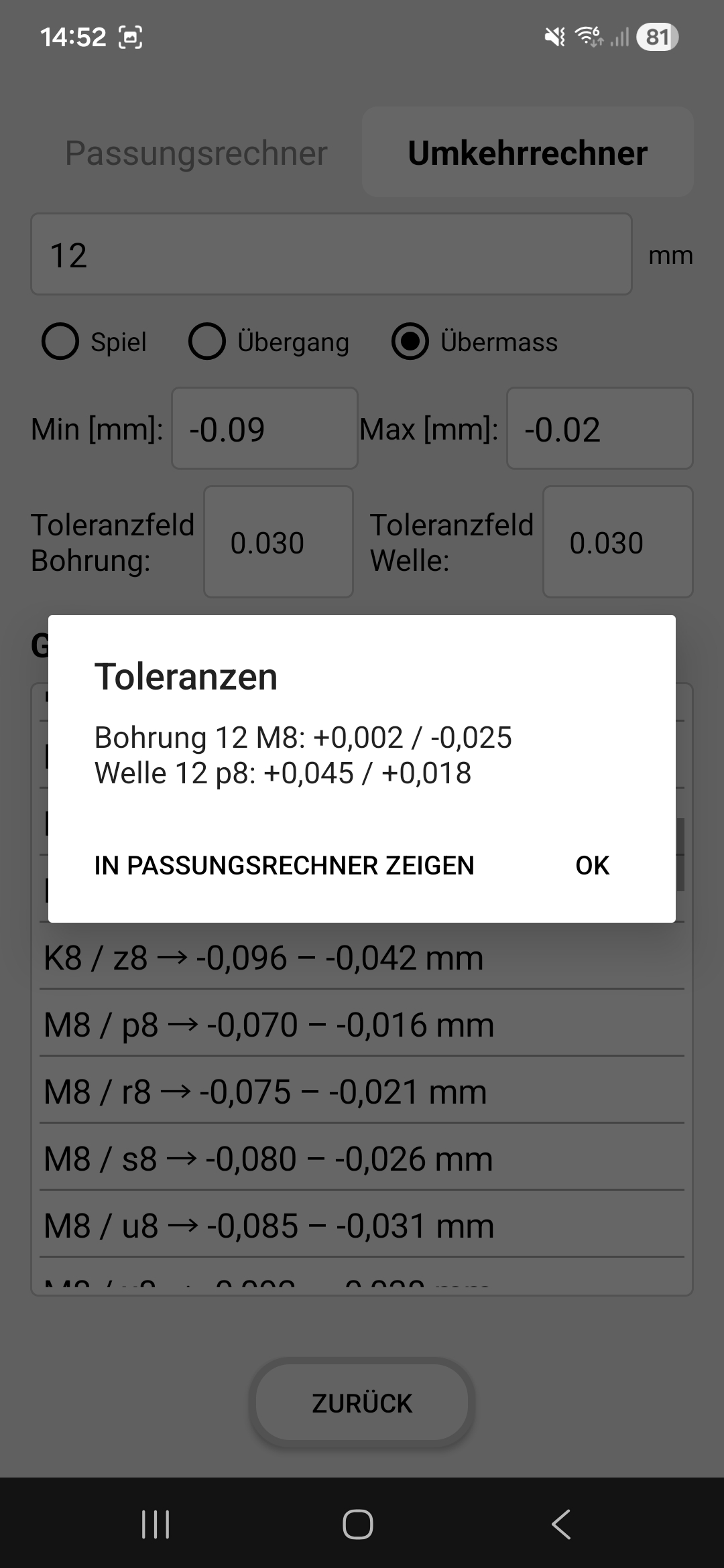Screen dimensions: 724x1568
Task: Switch to the Passungsrechner tab
Action: 196,153
